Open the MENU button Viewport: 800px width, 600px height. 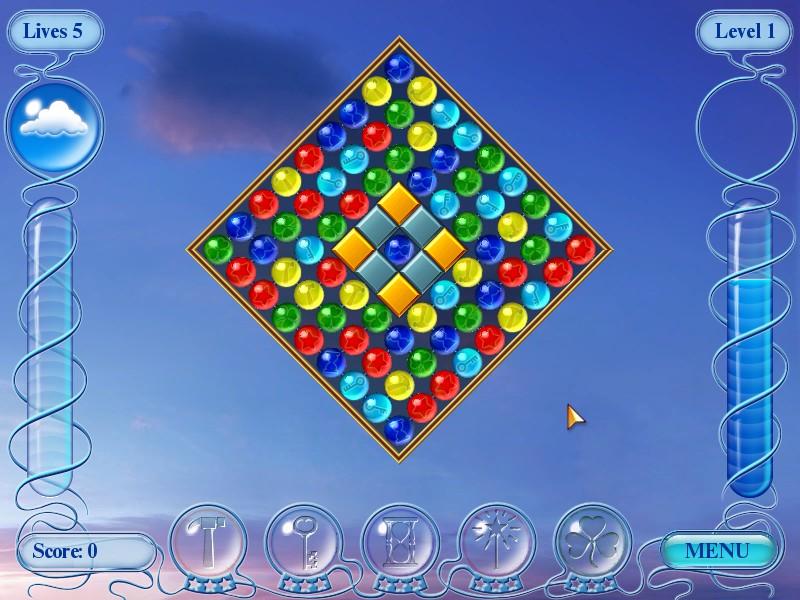717,550
